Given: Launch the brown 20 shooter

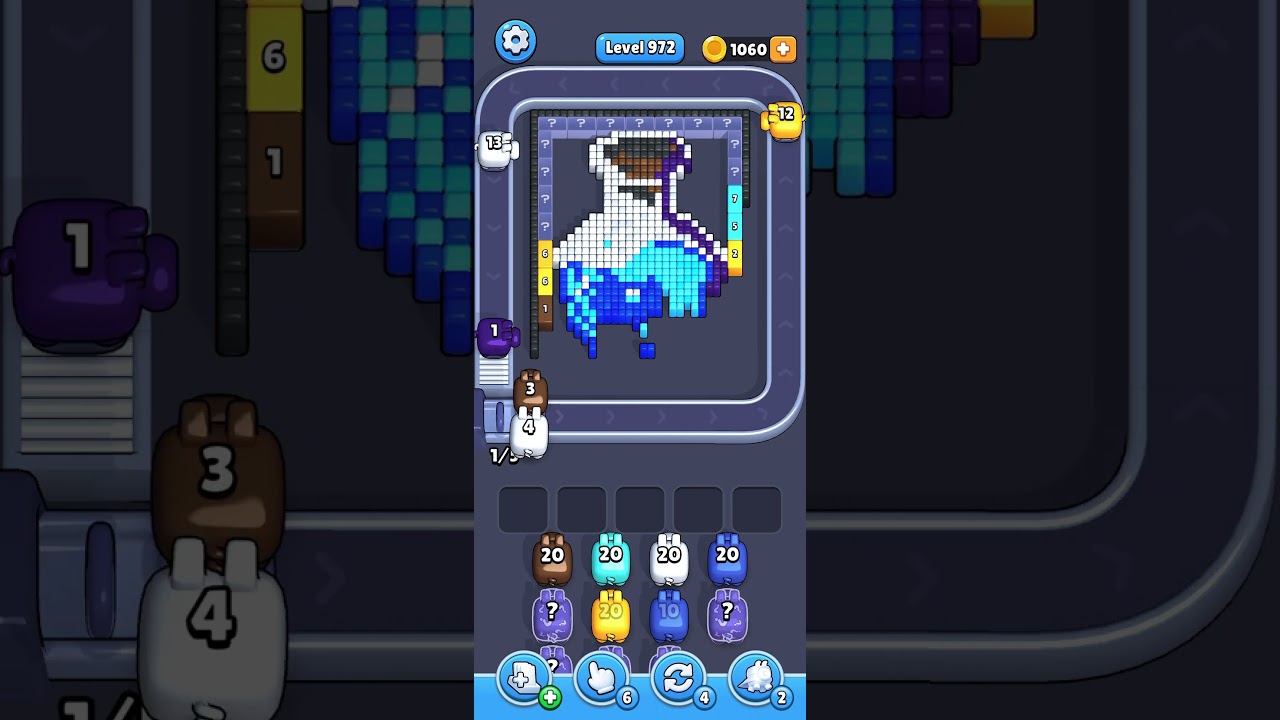Looking at the screenshot, I should 552,560.
